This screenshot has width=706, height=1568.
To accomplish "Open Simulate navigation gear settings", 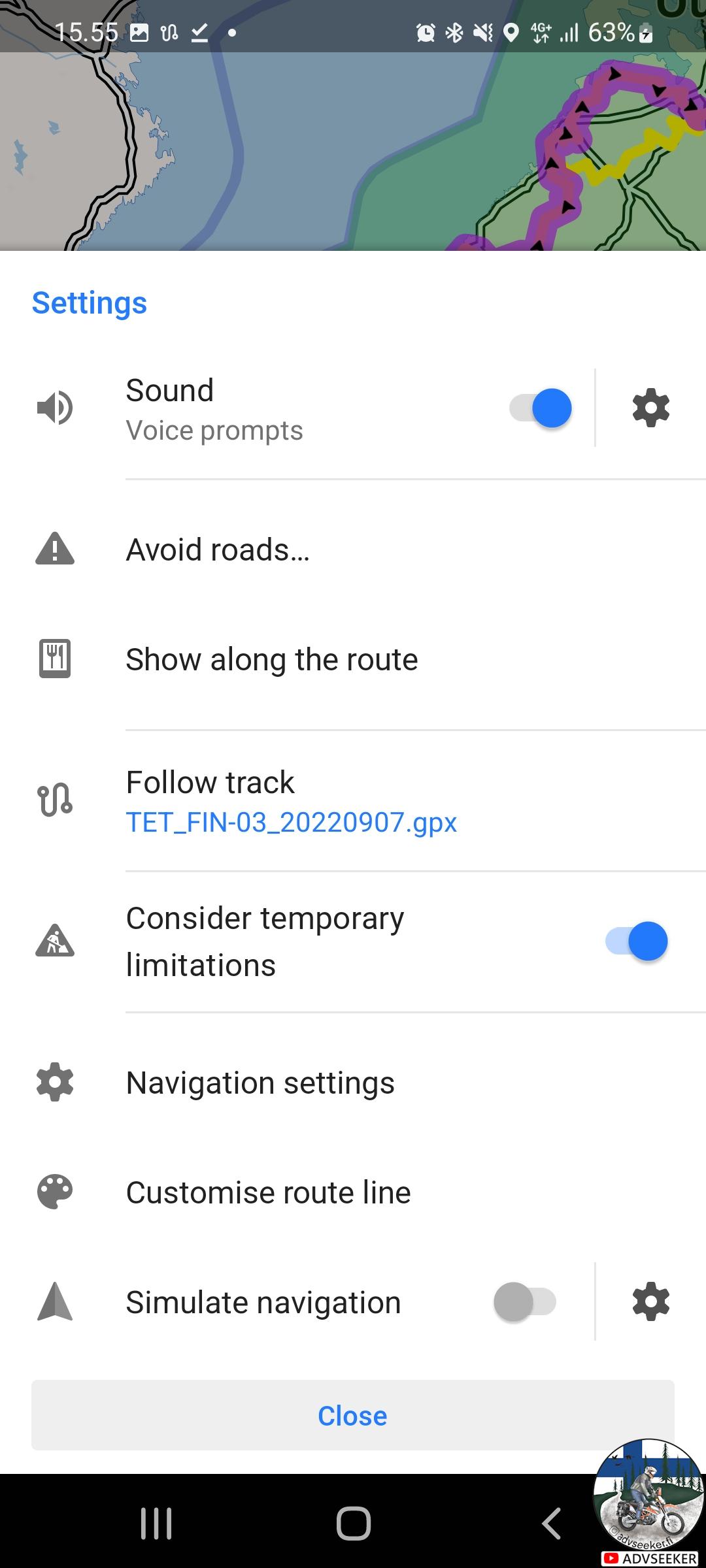I will pyautogui.click(x=651, y=1302).
